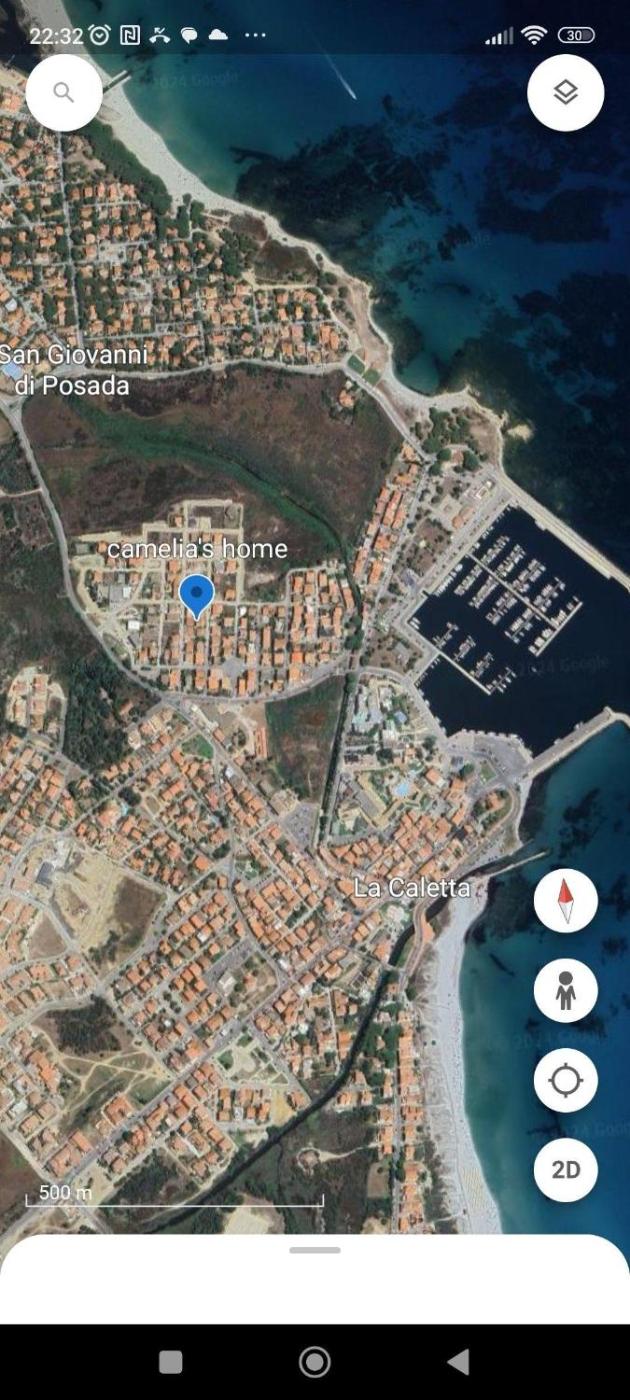Screen dimensions: 630x1400
Task: Open the search button
Action: 64,93
